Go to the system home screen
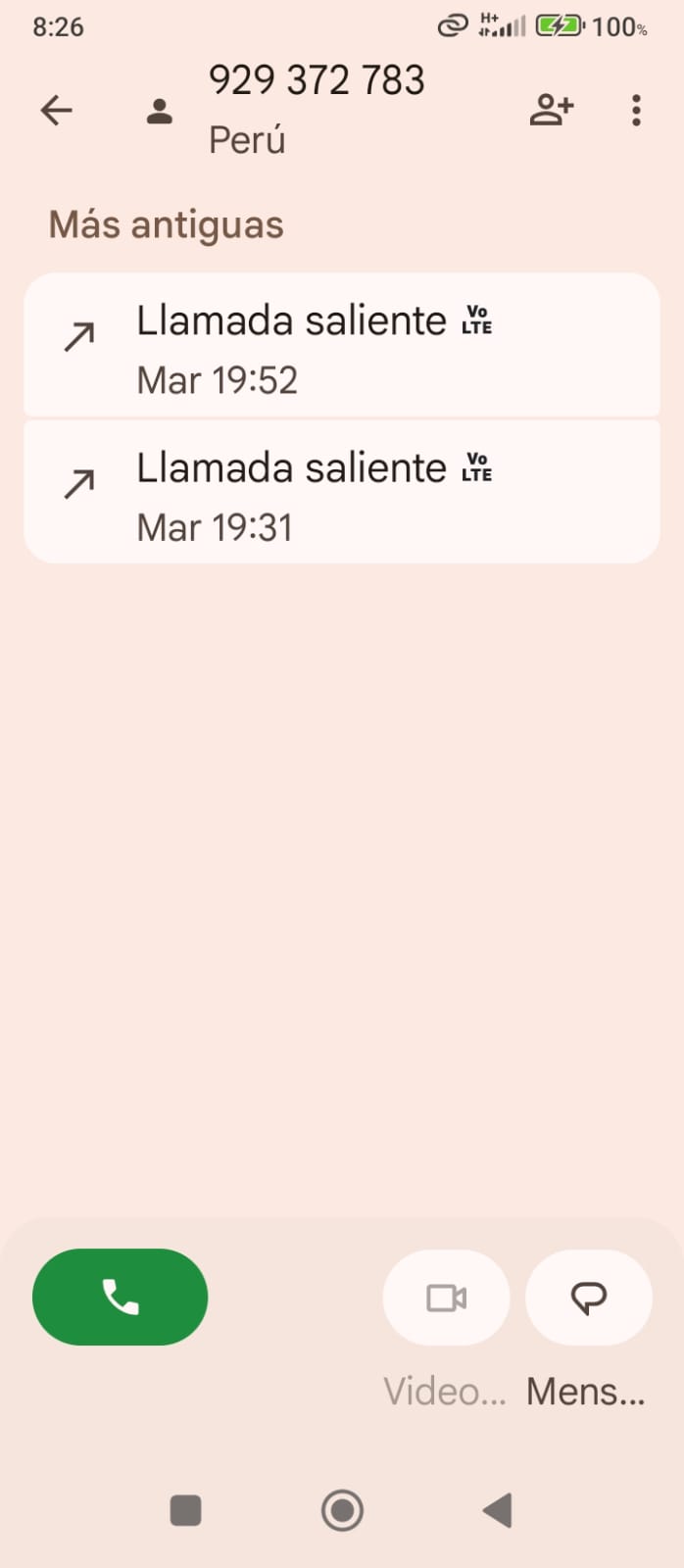The height and width of the screenshot is (1568, 684). click(x=342, y=1510)
